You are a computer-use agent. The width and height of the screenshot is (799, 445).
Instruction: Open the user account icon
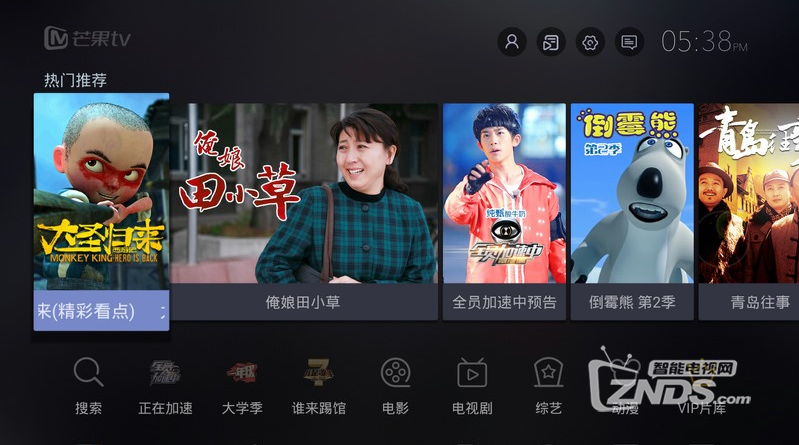click(x=512, y=42)
